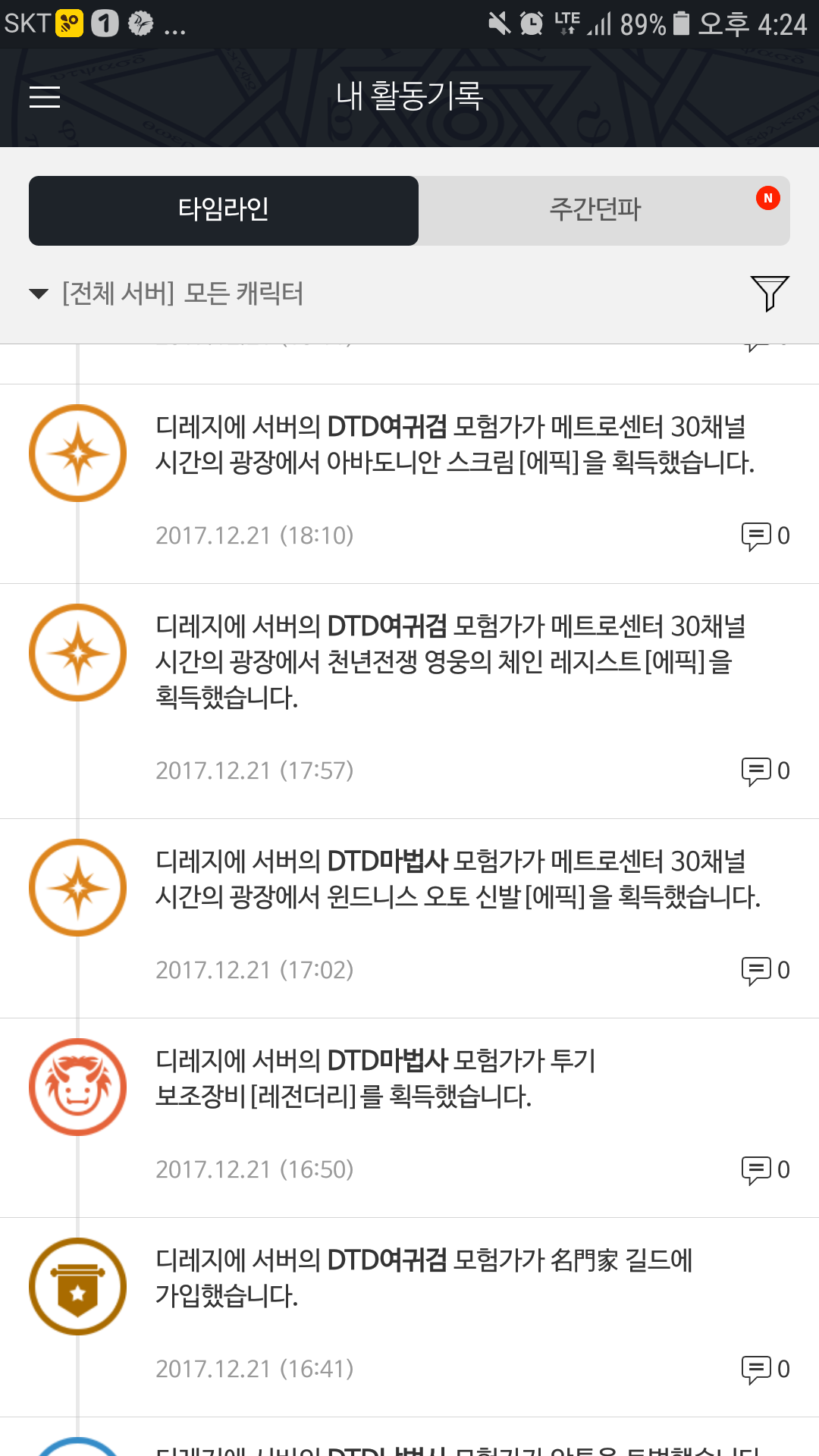Select the 타임라인 tab
The width and height of the screenshot is (819, 1456).
(224, 210)
